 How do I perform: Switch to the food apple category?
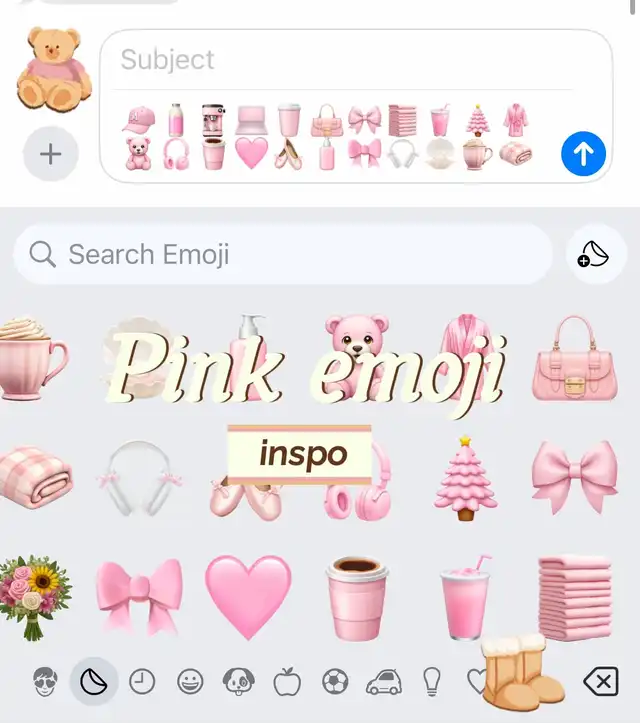coord(287,683)
